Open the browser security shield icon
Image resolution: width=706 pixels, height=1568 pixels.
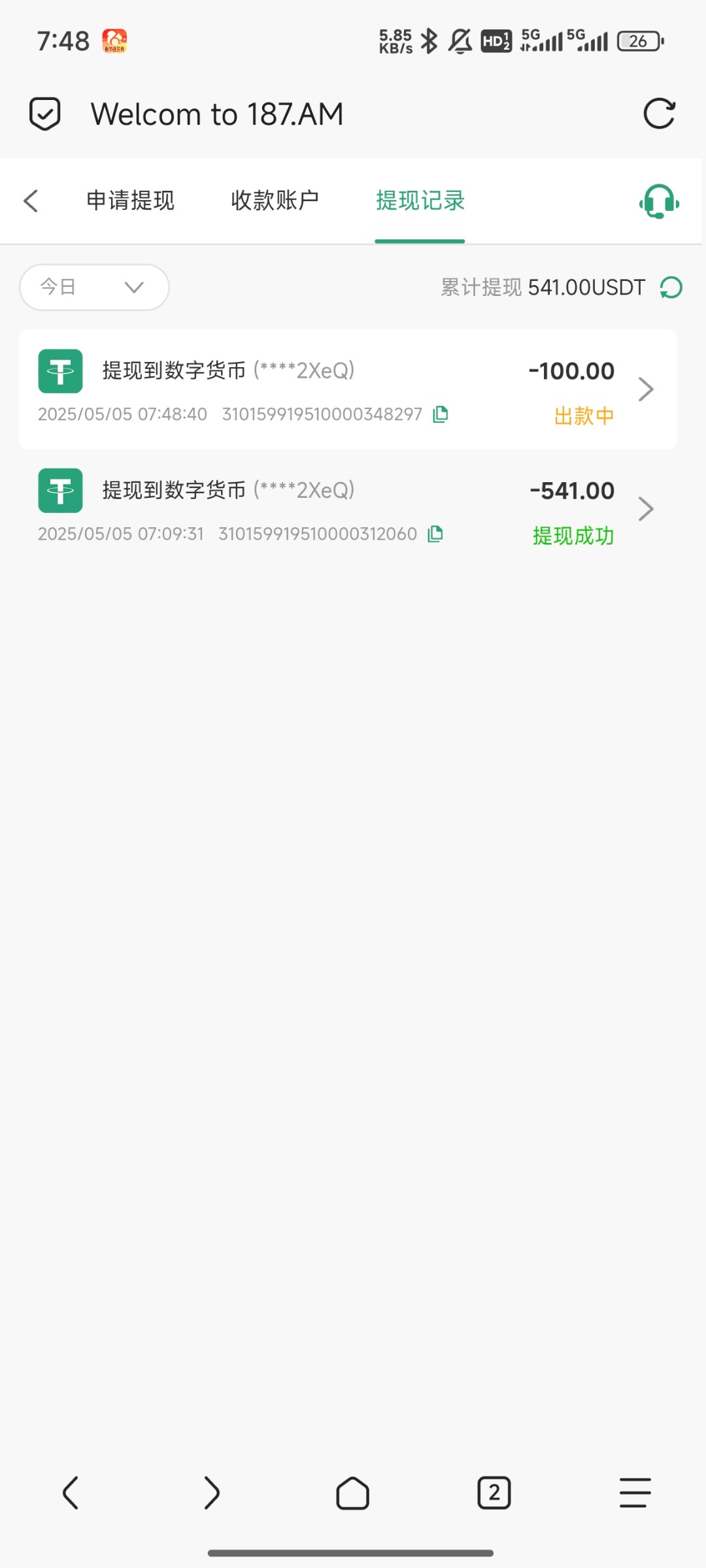click(x=45, y=114)
